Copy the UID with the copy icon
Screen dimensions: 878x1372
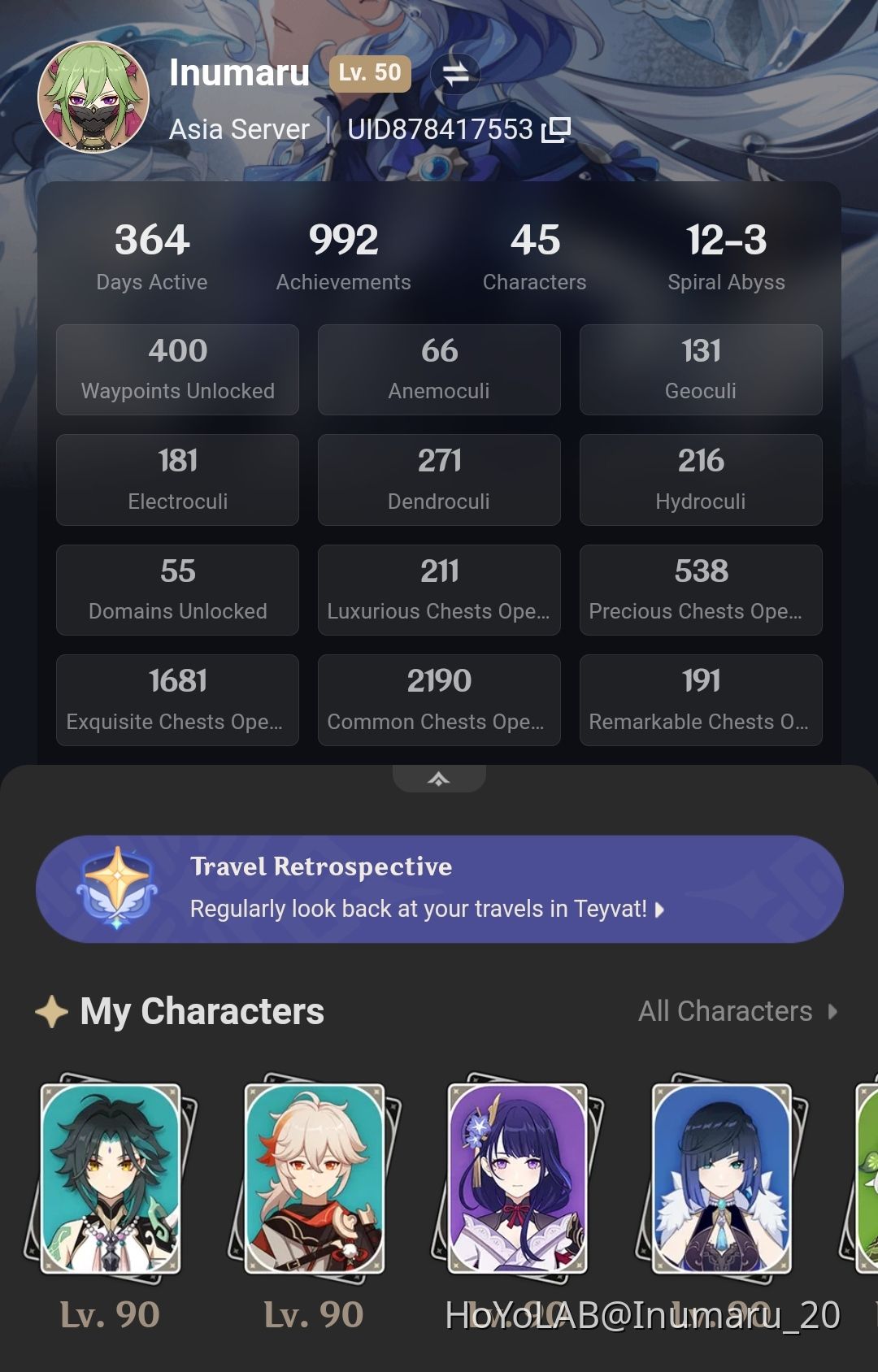[556, 129]
